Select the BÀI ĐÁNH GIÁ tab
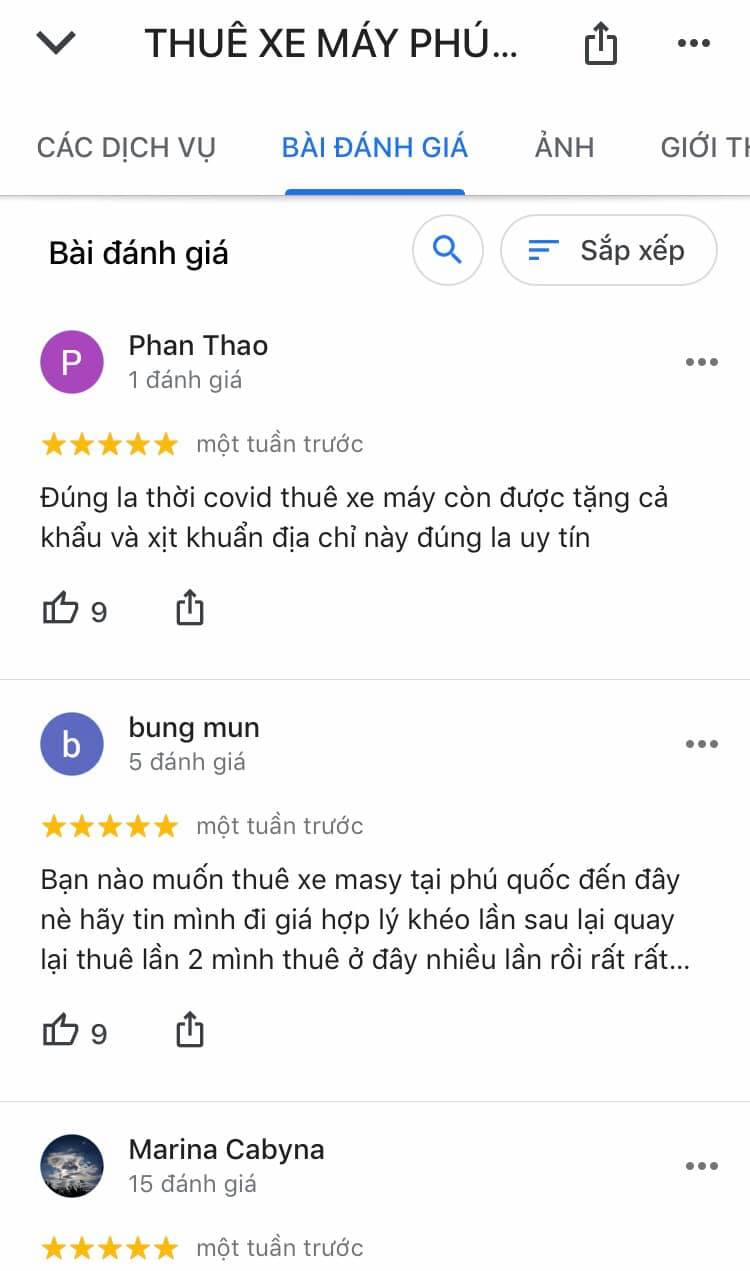The width and height of the screenshot is (750, 1271). [375, 148]
